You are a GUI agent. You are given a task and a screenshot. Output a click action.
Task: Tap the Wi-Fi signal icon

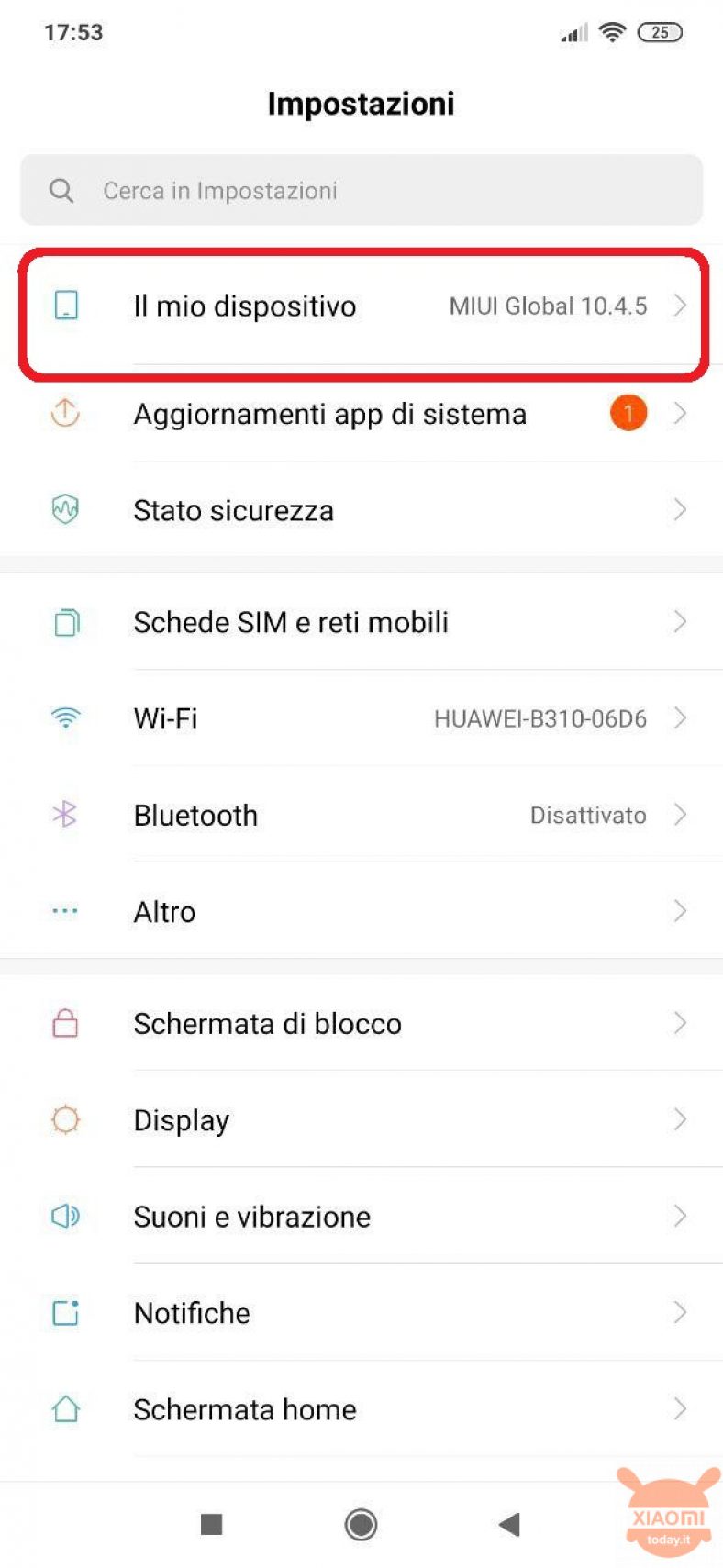click(65, 718)
